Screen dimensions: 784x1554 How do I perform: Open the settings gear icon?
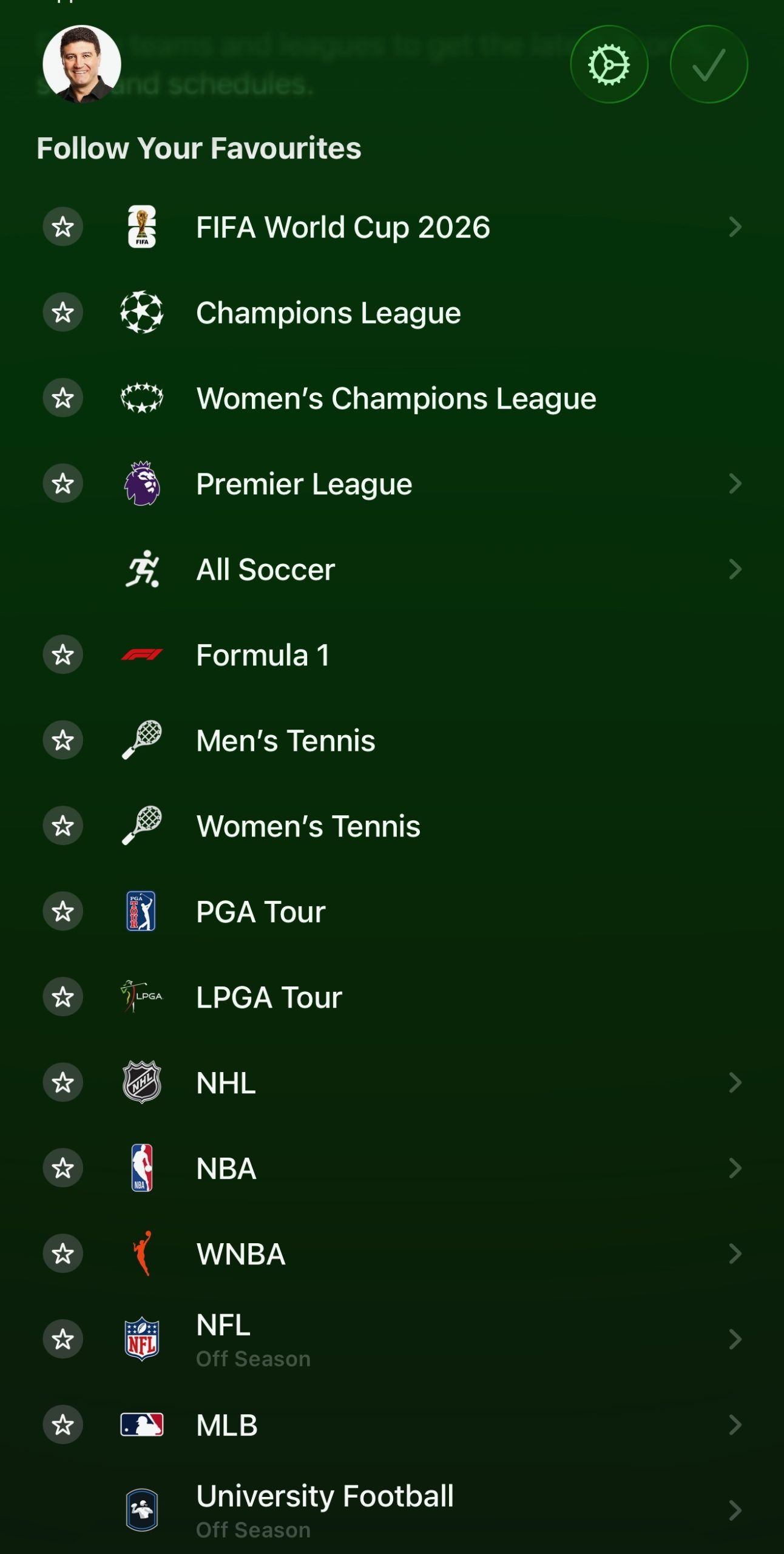pos(609,64)
